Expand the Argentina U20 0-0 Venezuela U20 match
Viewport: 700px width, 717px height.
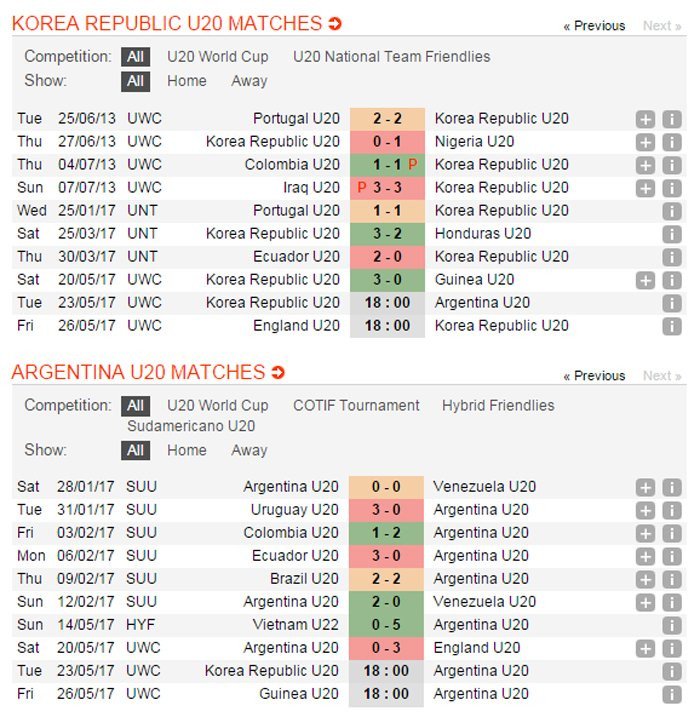[x=645, y=487]
